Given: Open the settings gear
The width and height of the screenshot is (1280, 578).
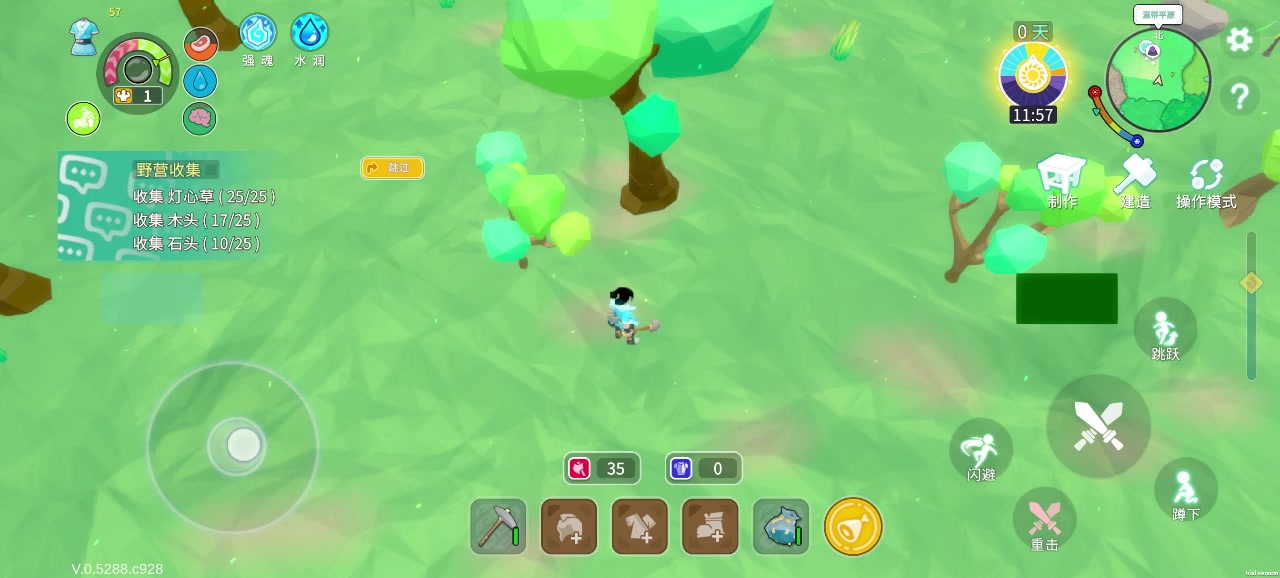Looking at the screenshot, I should click(x=1240, y=40).
